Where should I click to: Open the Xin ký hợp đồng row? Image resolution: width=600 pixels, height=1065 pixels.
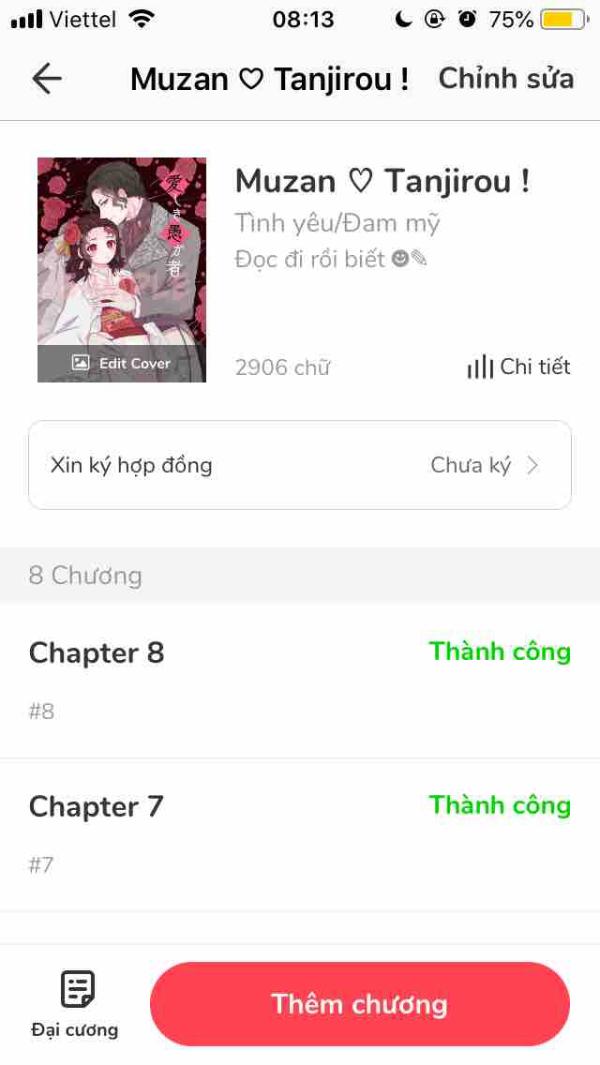(x=300, y=465)
